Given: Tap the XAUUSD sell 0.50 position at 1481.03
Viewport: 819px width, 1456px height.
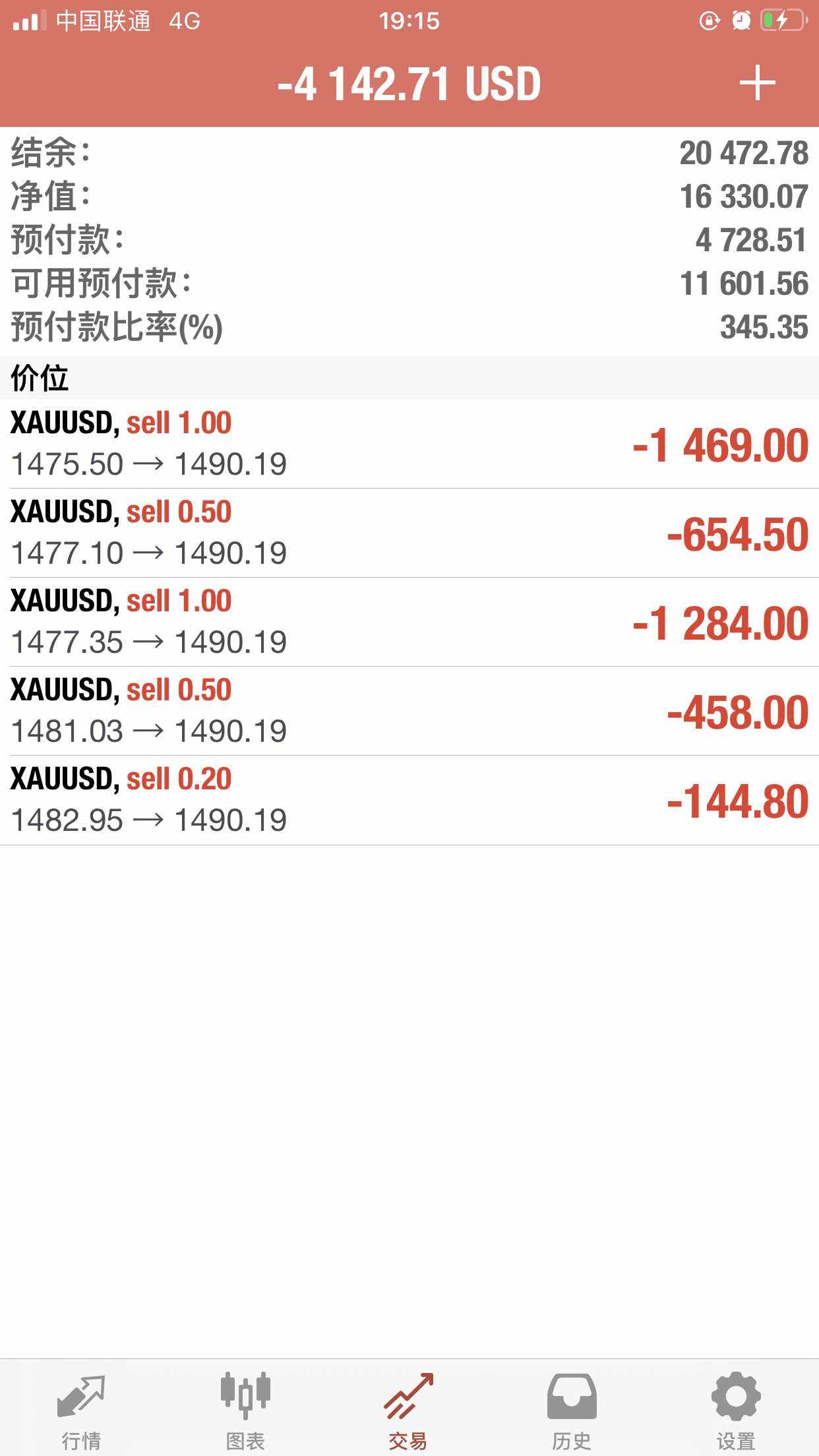Looking at the screenshot, I should (409, 711).
